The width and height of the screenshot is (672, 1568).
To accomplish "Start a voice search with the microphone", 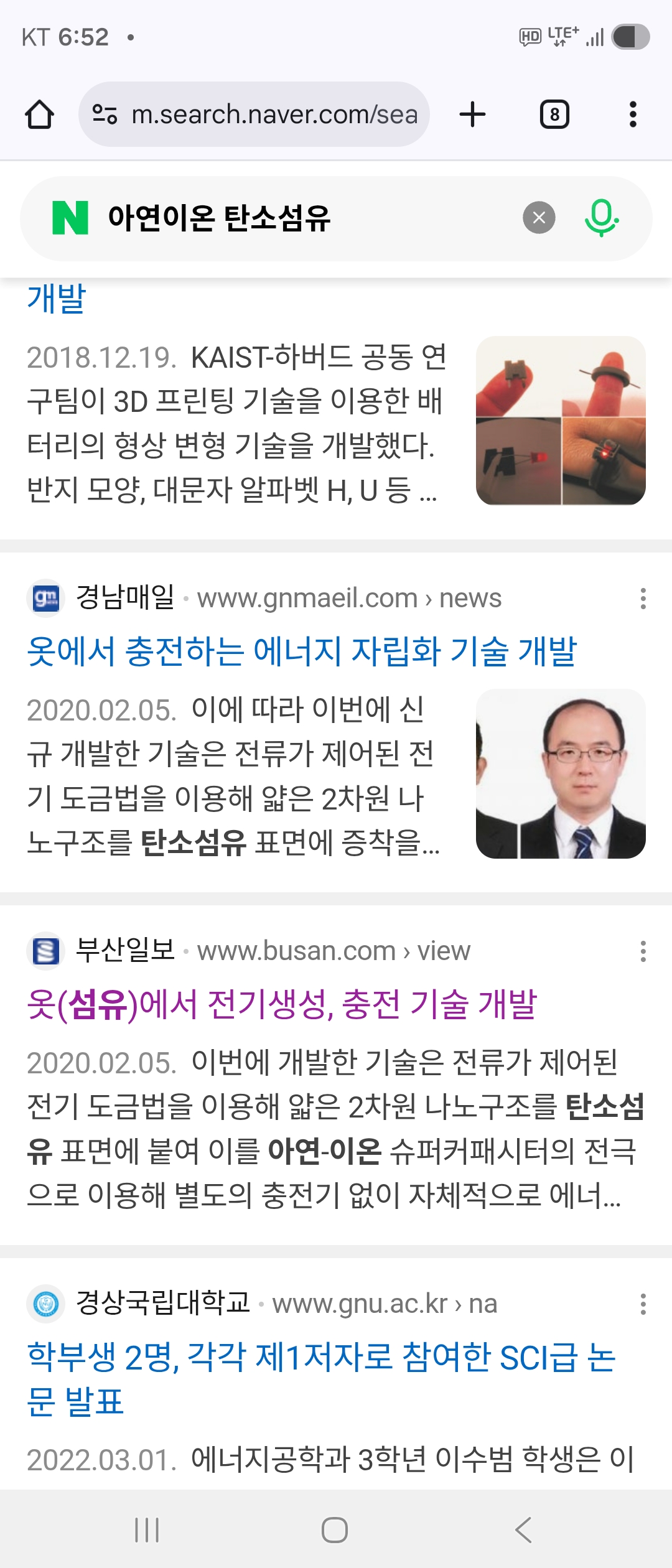I will (601, 218).
